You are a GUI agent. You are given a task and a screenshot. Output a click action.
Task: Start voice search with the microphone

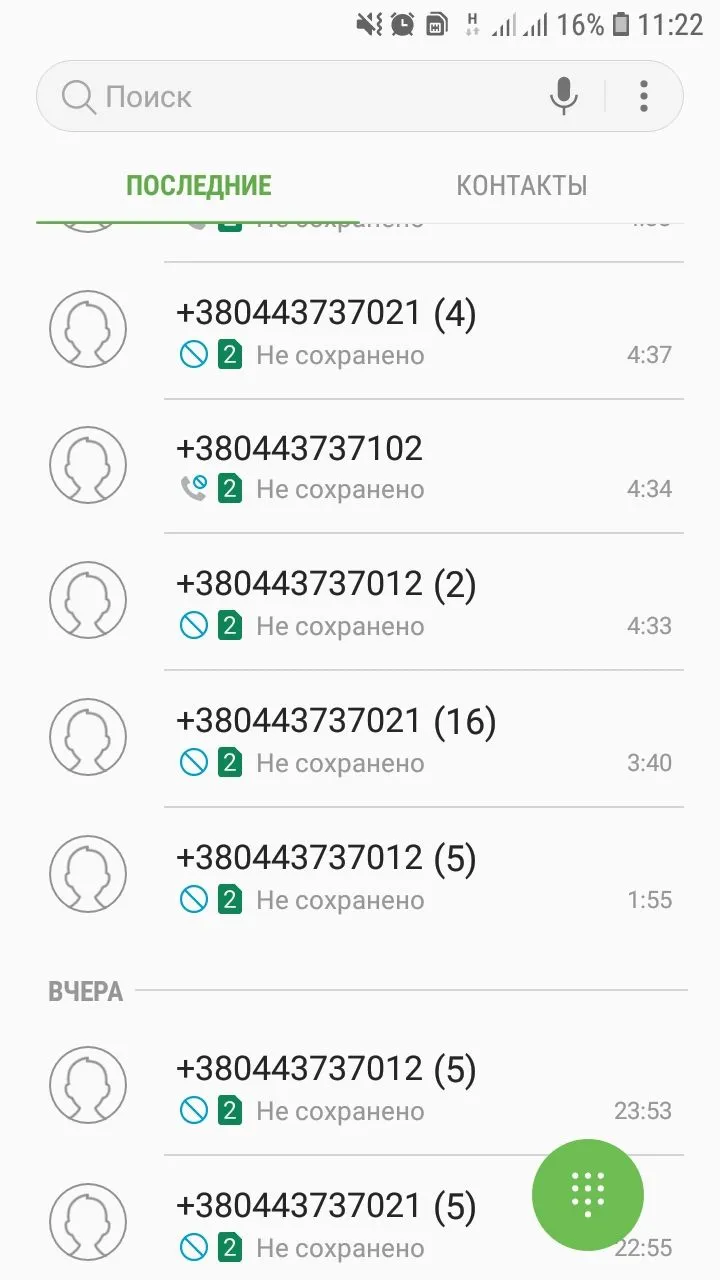pos(564,97)
